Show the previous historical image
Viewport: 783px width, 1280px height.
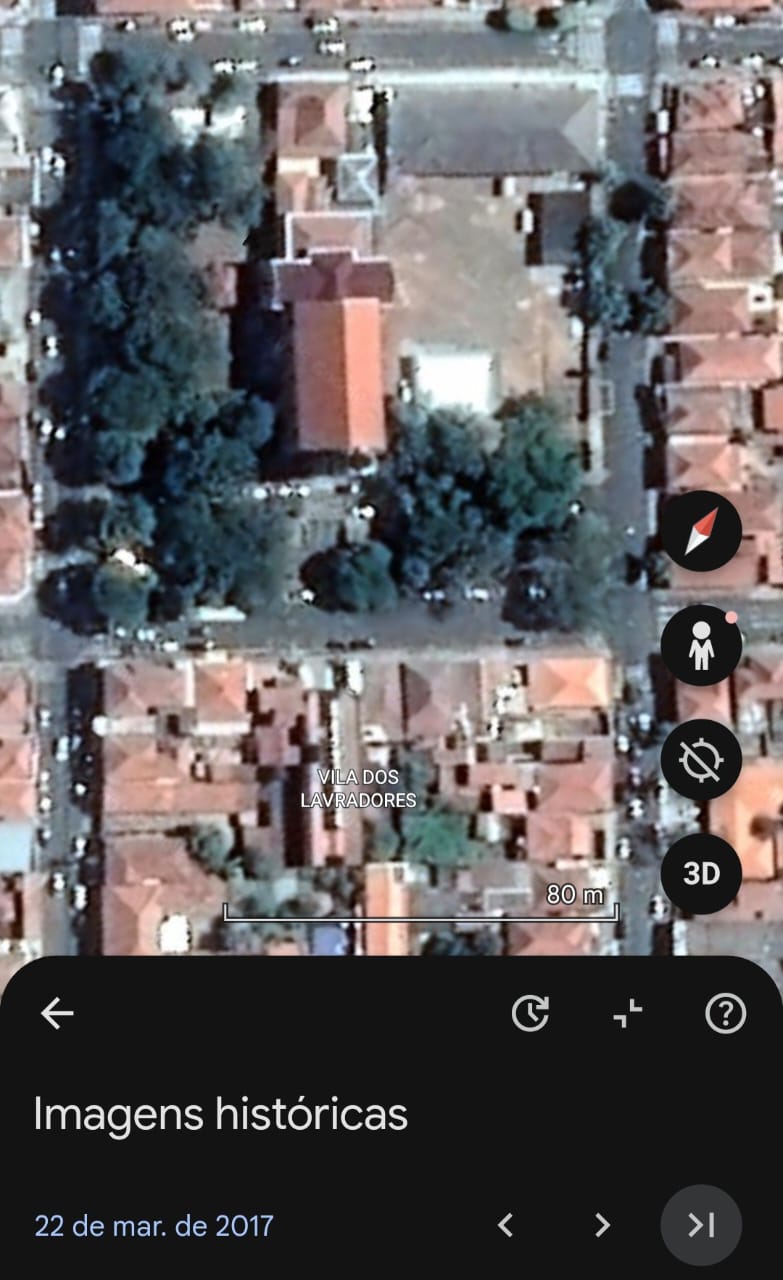coord(506,1225)
